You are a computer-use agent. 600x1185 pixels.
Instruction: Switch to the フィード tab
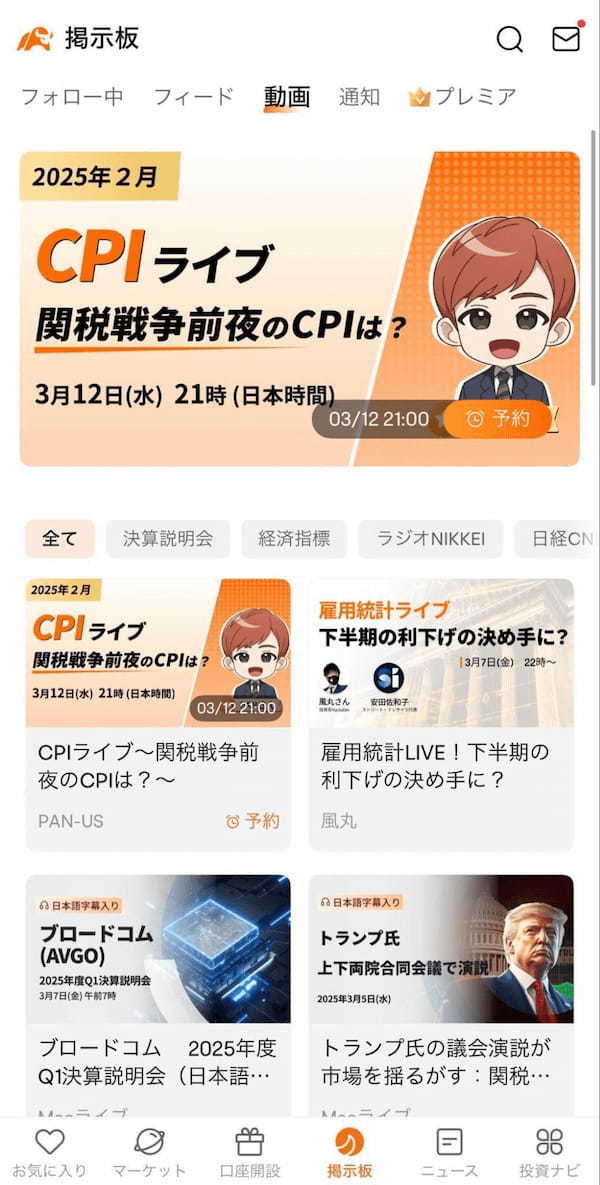pyautogui.click(x=193, y=97)
